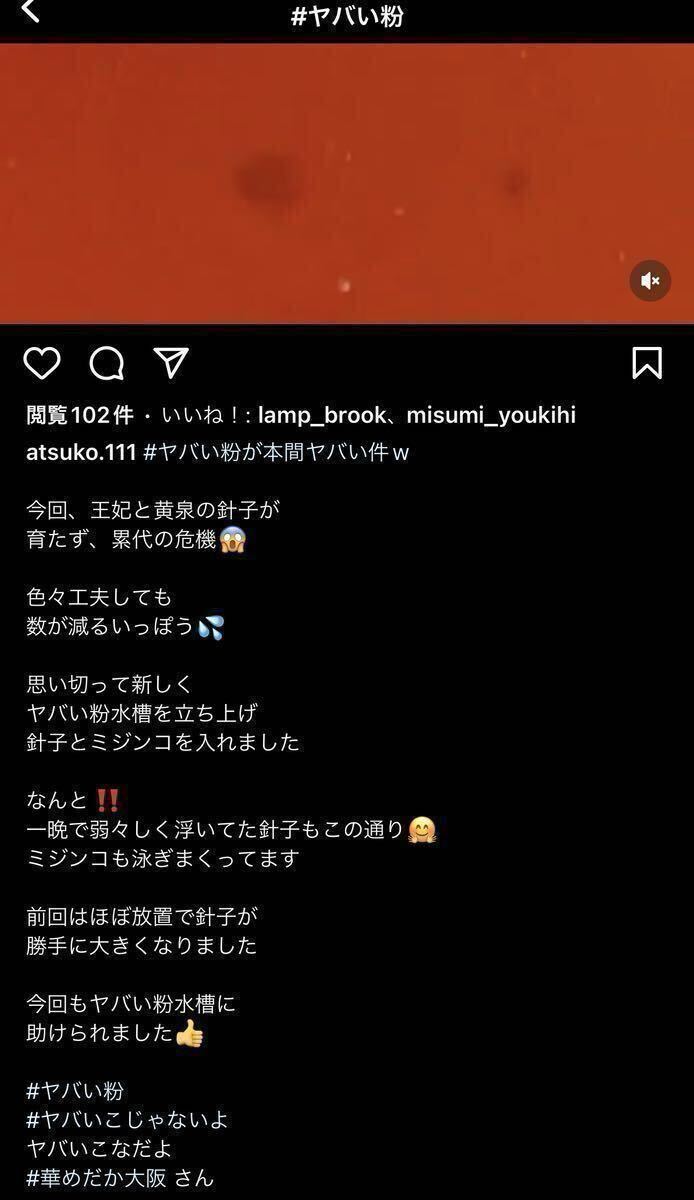The height and width of the screenshot is (1200, 694).
Task: Open misumi_youkihi's profile from the likes line
Action: [x=490, y=415]
